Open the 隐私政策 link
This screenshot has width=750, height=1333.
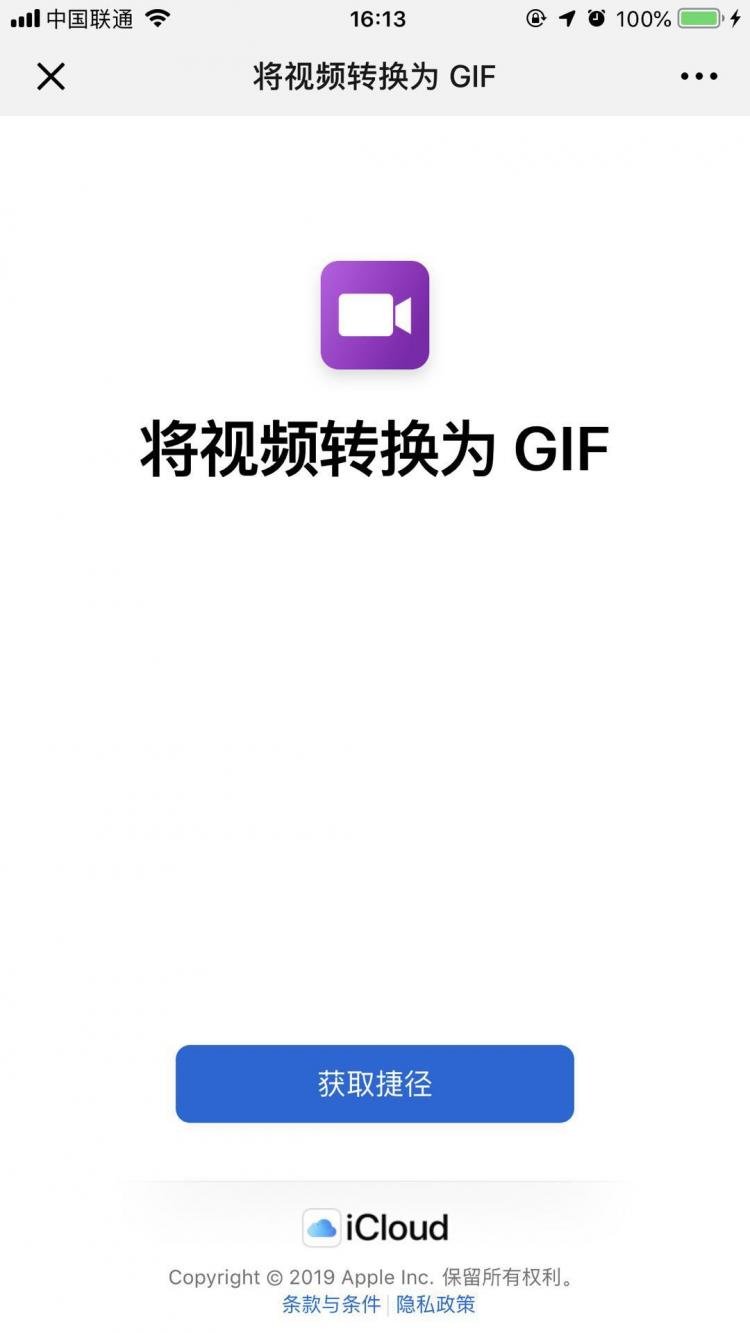click(436, 1304)
